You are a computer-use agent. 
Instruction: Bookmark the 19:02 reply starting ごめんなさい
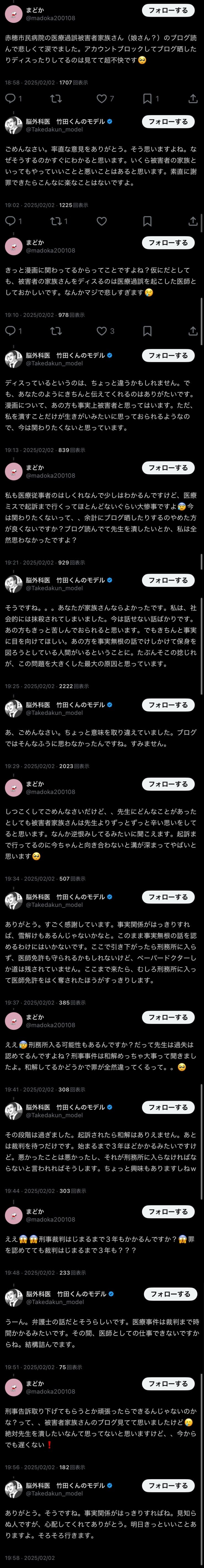[147, 221]
